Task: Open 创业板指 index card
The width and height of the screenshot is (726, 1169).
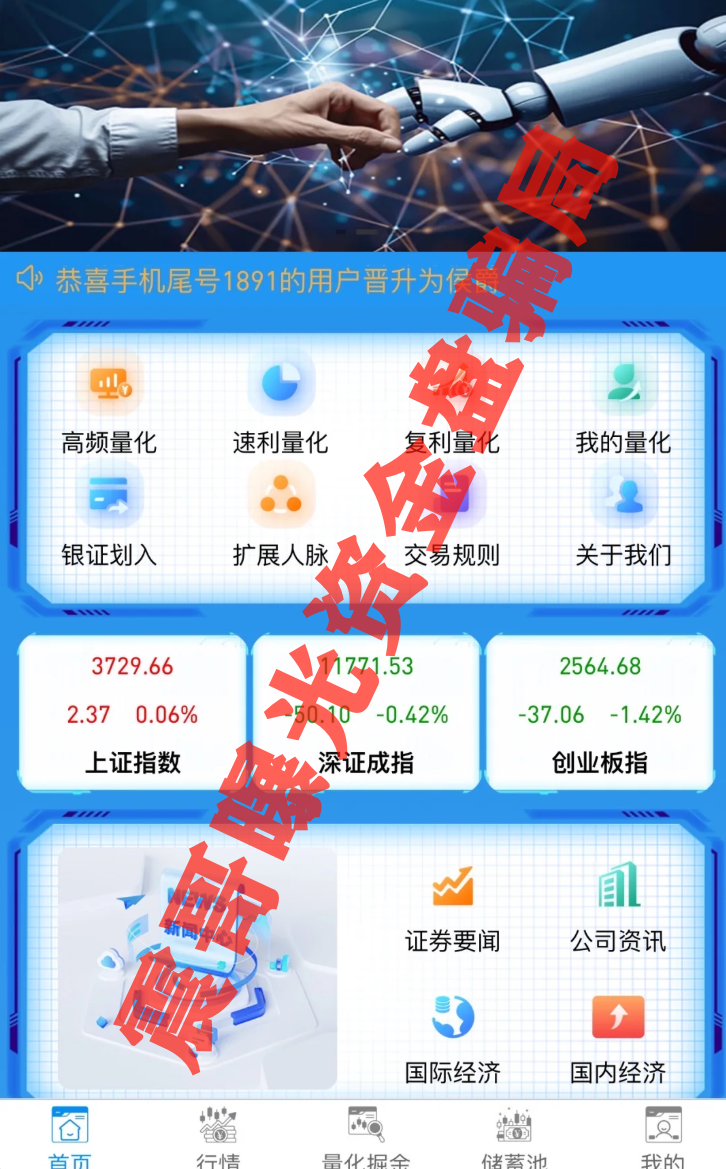Action: click(599, 714)
